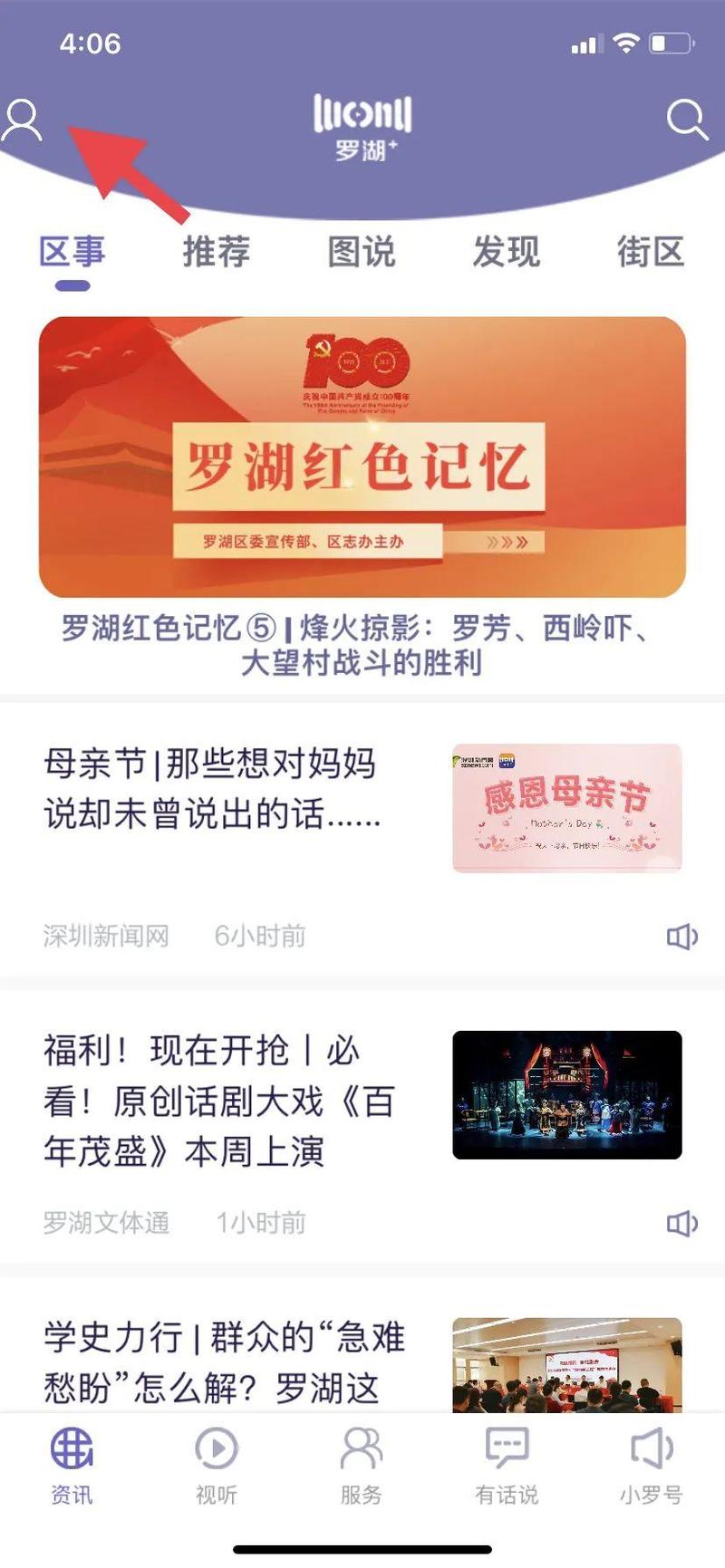Viewport: 725px width, 1568px height.
Task: Switch to the 推荐 tab
Action: pyautogui.click(x=217, y=251)
